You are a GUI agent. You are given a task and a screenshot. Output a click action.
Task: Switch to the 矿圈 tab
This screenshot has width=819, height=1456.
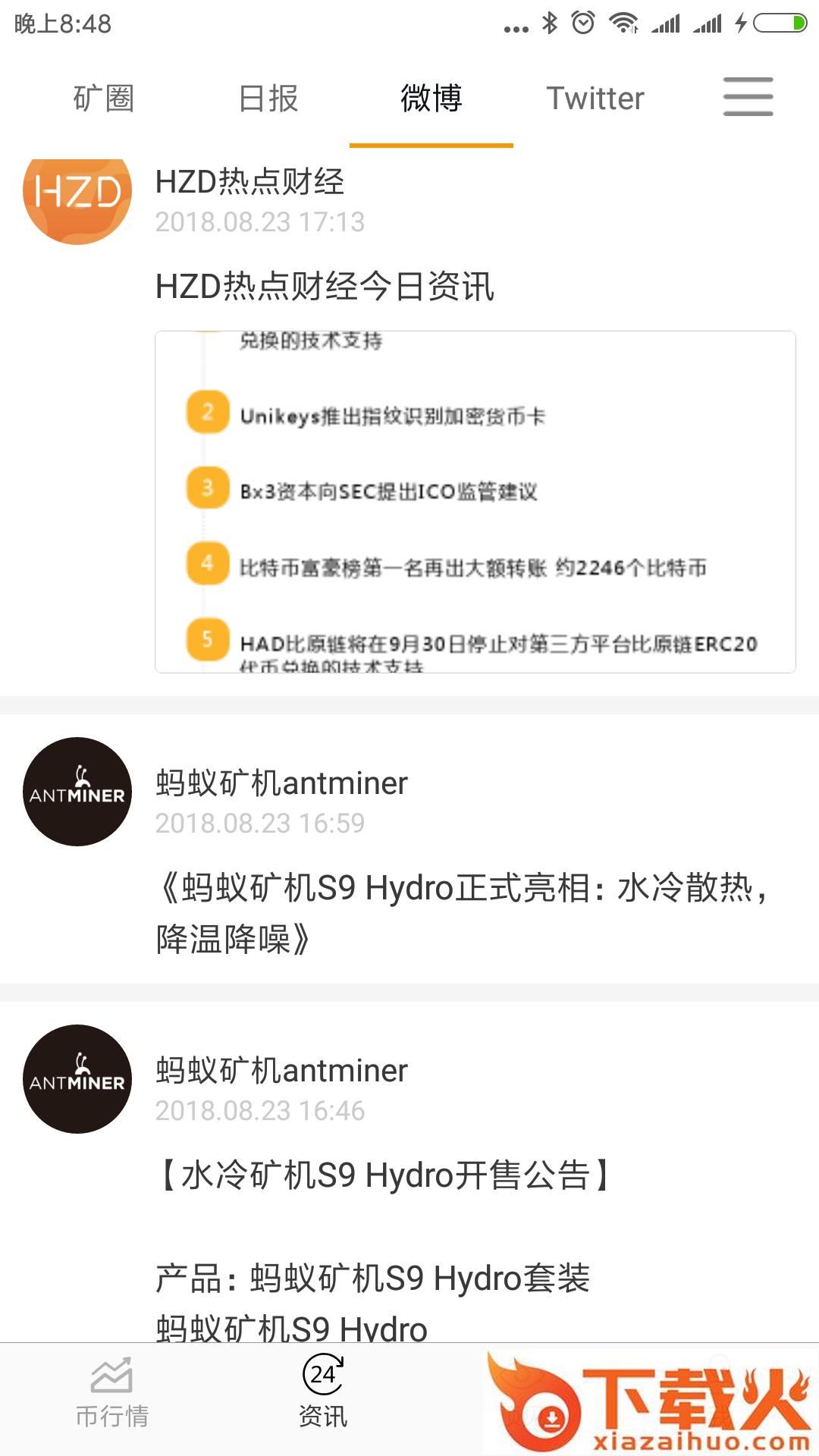[104, 99]
